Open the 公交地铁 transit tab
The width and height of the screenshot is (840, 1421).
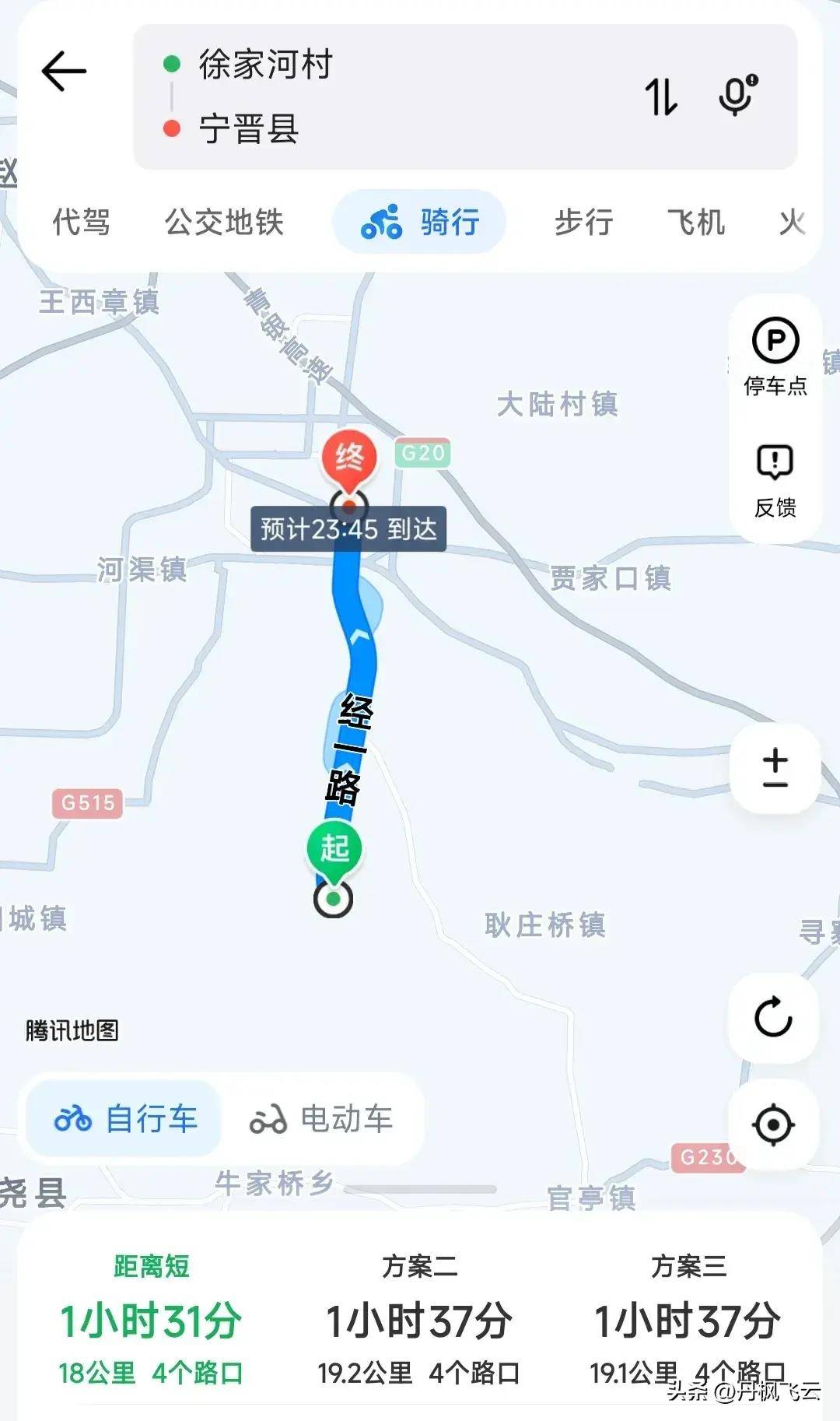[224, 222]
